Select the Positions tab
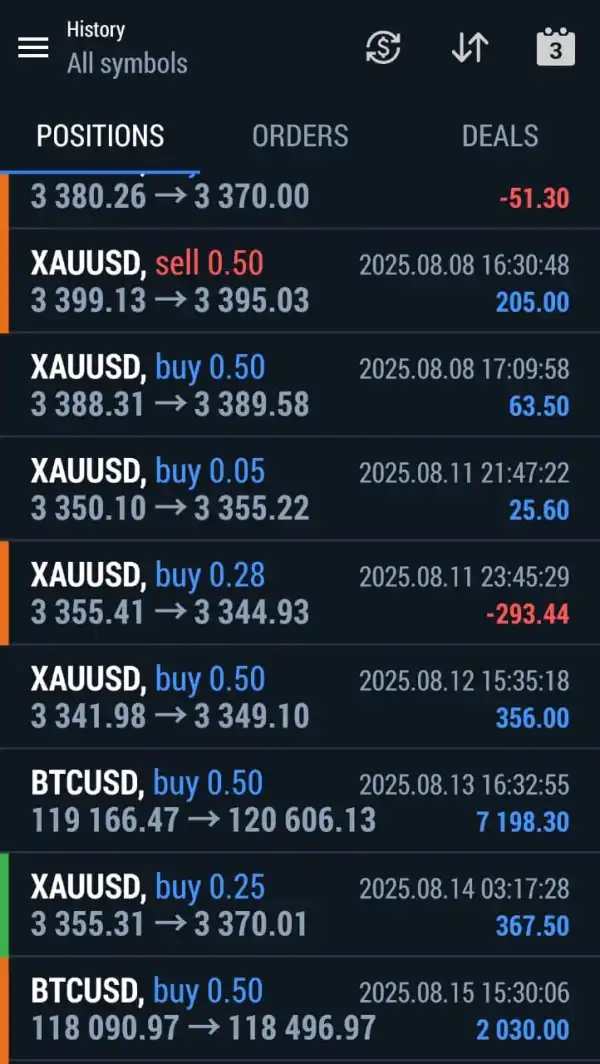Image resolution: width=600 pixels, height=1064 pixels. (100, 136)
